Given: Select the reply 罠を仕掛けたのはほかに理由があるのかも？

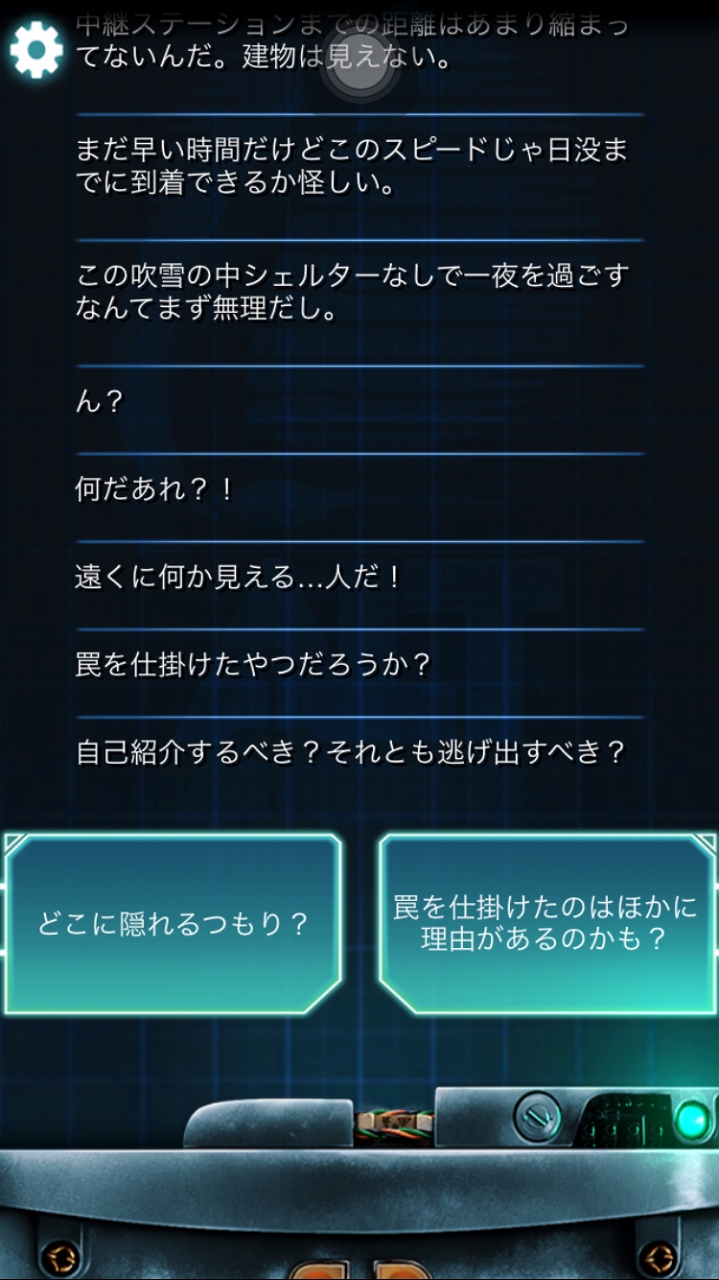Looking at the screenshot, I should [x=546, y=924].
